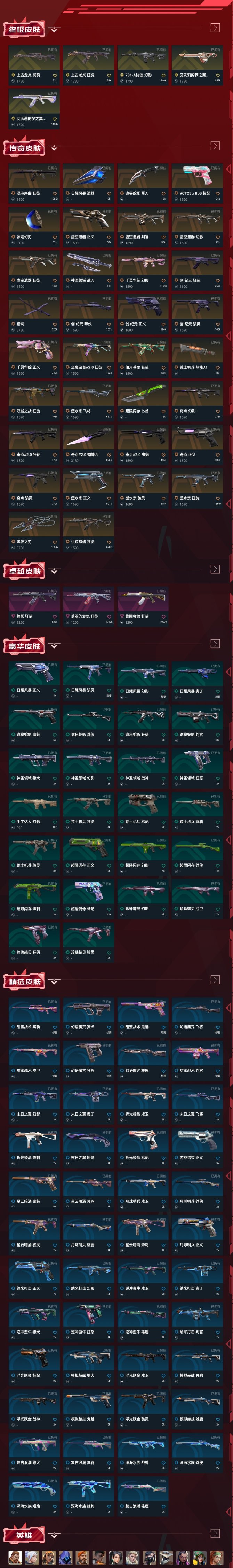The width and height of the screenshot is (233, 1568).
Task: Open the expand icon beside 传奇皮肤
Action: [x=215, y=146]
